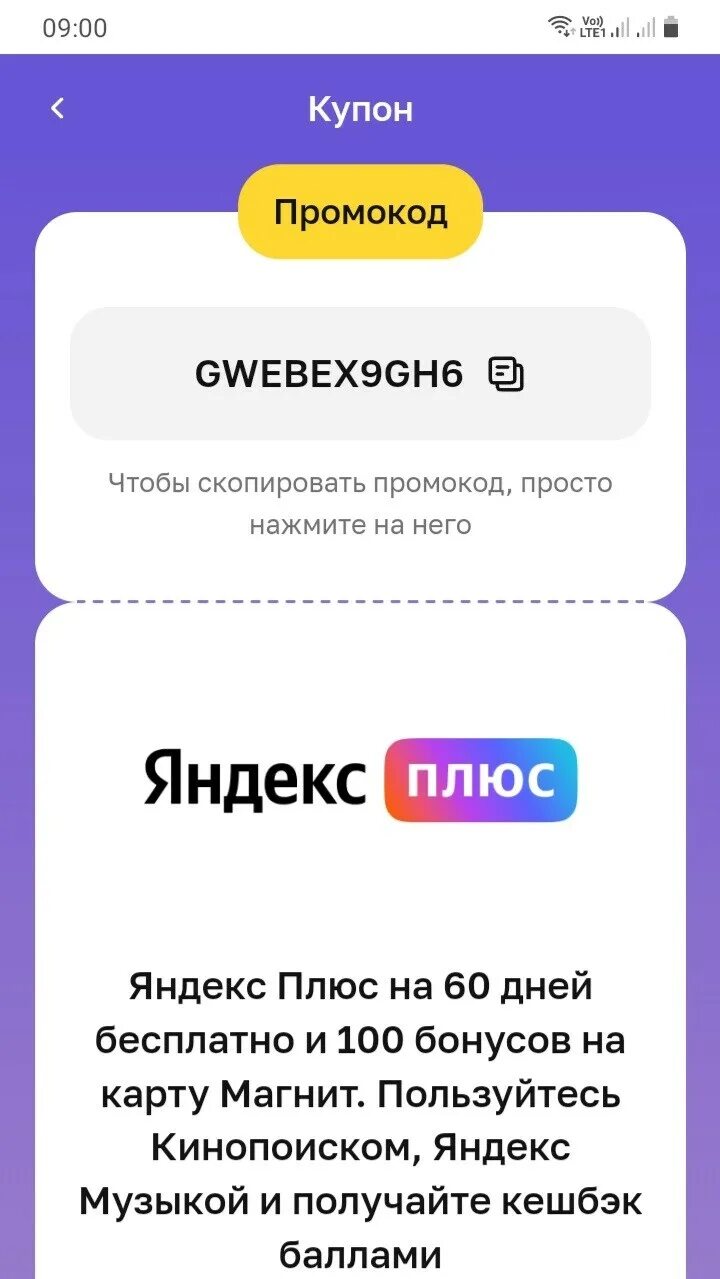720x1279 pixels.
Task: Tap promo code GWEBEX9GH6 to copy it
Action: pyautogui.click(x=329, y=374)
